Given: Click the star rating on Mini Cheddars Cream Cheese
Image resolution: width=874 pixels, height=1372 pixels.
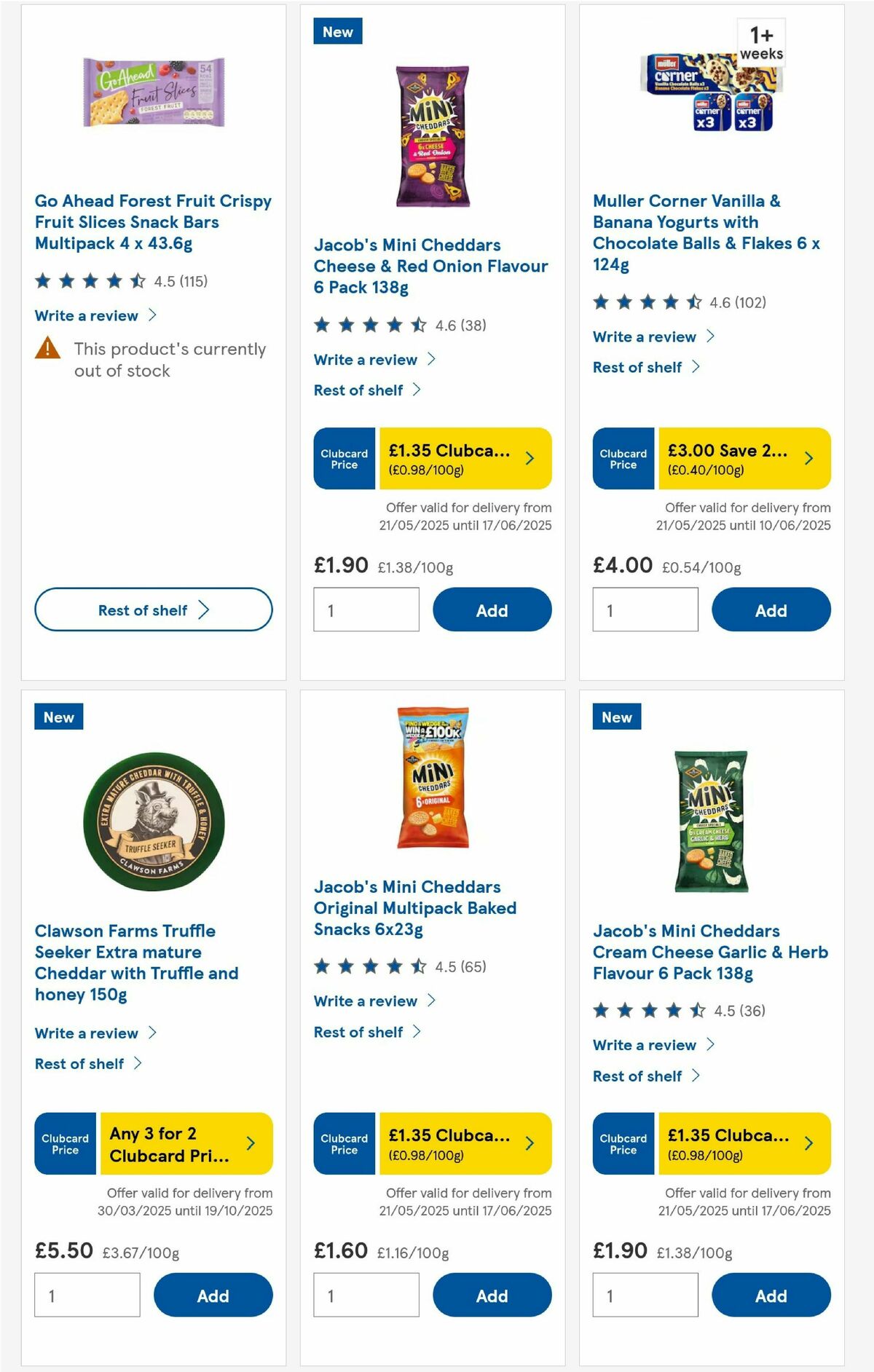Looking at the screenshot, I should click(x=642, y=1010).
